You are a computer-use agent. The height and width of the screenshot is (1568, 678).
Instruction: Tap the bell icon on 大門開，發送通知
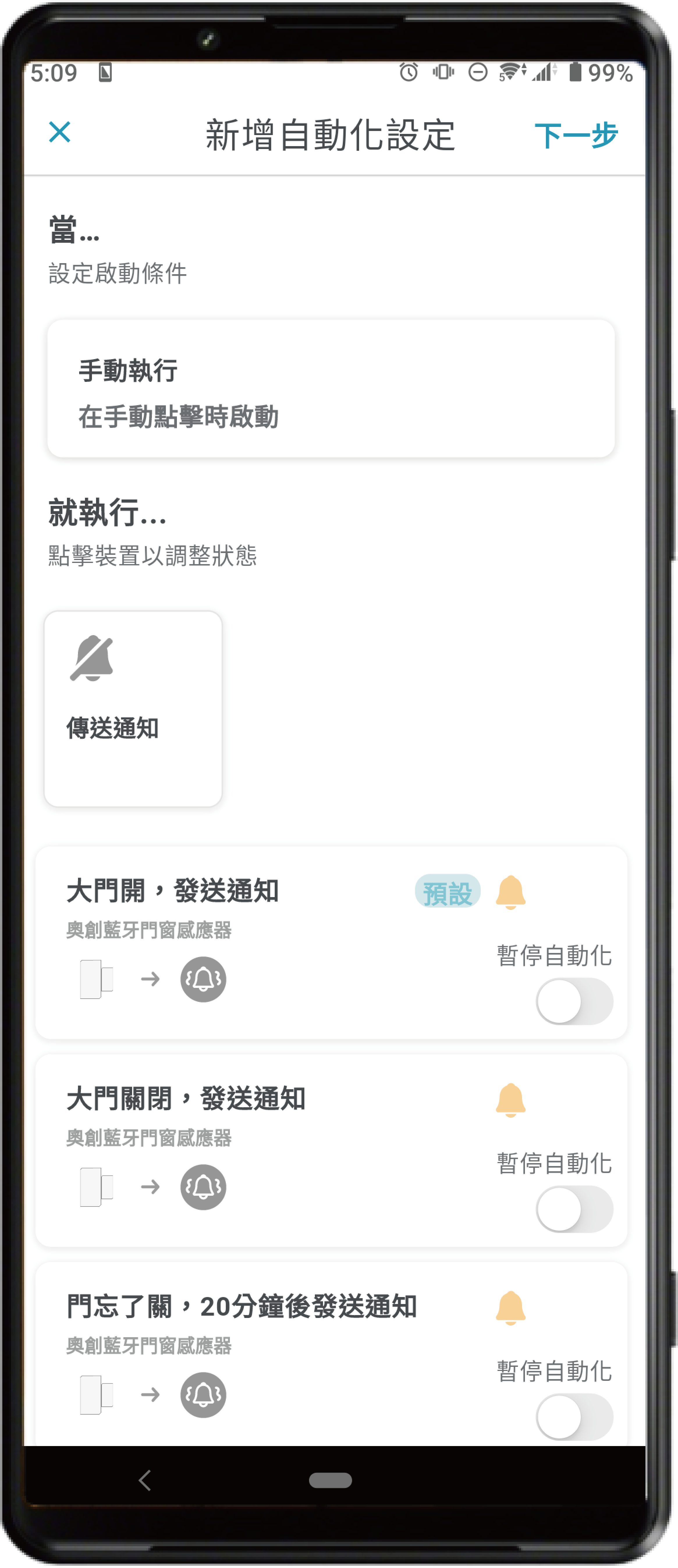coord(511,892)
